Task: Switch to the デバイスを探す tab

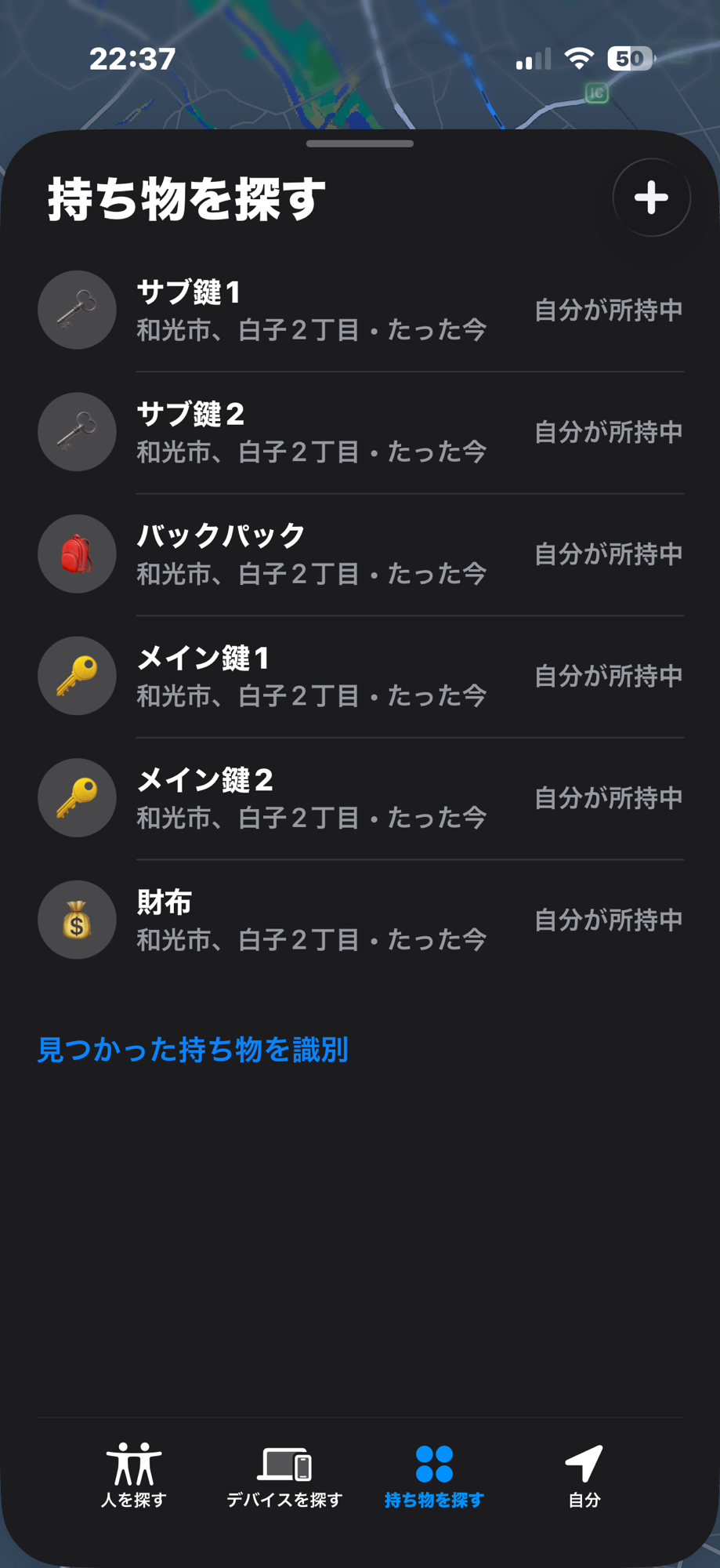Action: pyautogui.click(x=284, y=1475)
